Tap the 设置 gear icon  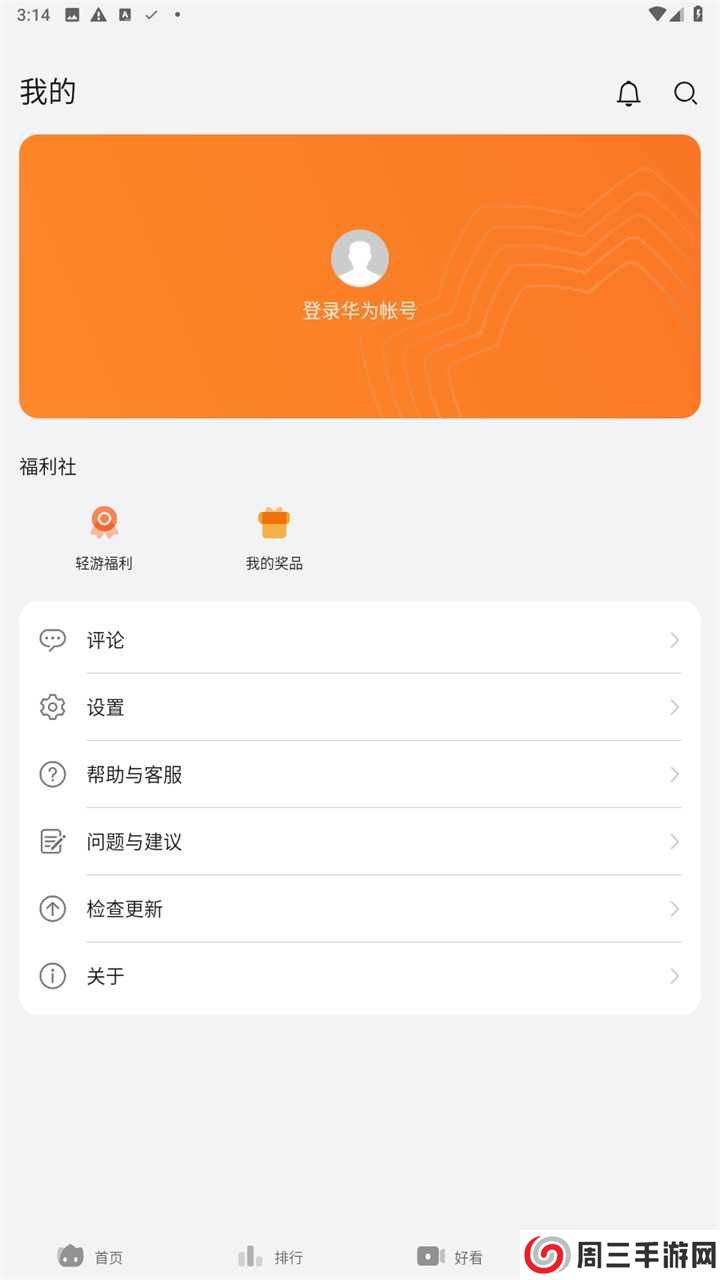52,707
